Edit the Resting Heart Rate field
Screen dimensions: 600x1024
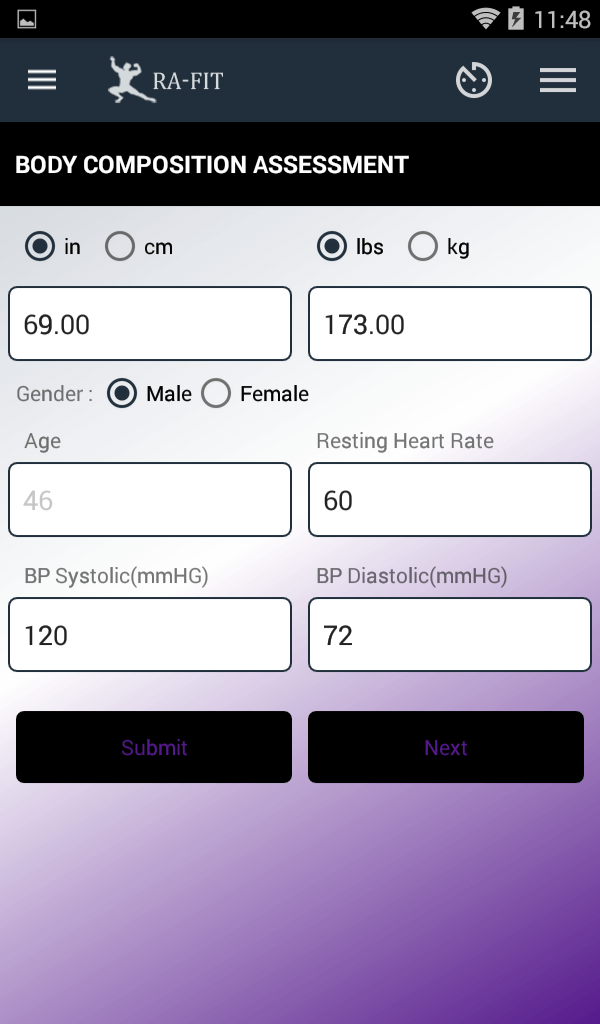[450, 500]
